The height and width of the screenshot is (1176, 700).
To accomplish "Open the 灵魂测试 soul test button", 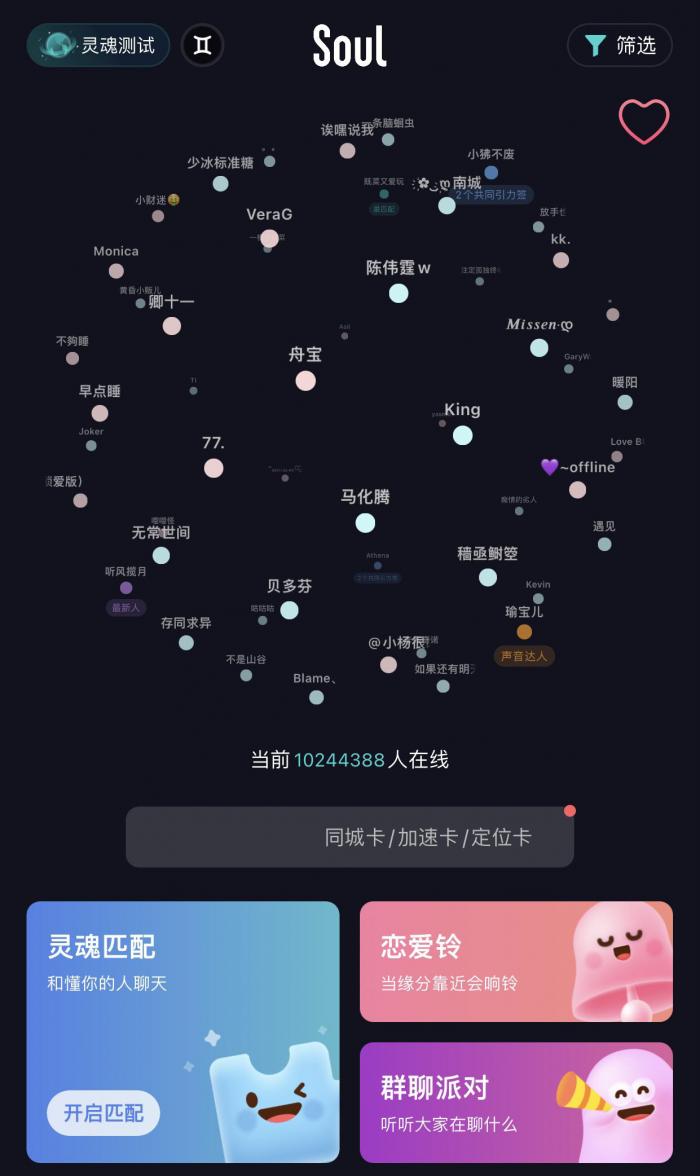I will pos(98,46).
